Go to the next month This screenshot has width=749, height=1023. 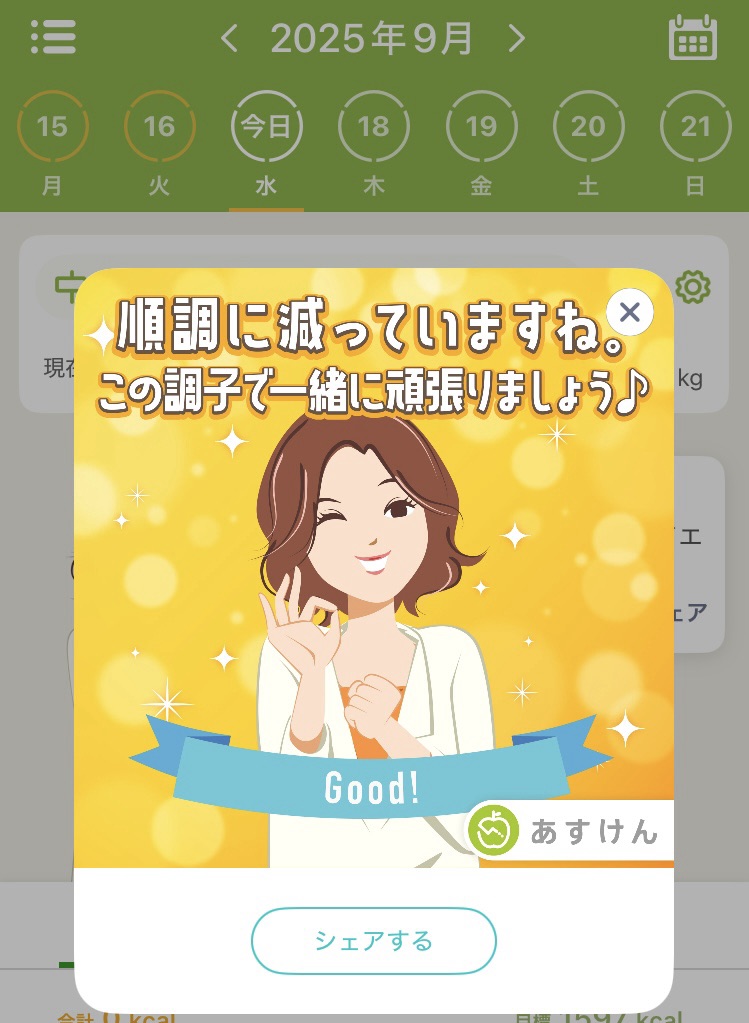point(516,39)
